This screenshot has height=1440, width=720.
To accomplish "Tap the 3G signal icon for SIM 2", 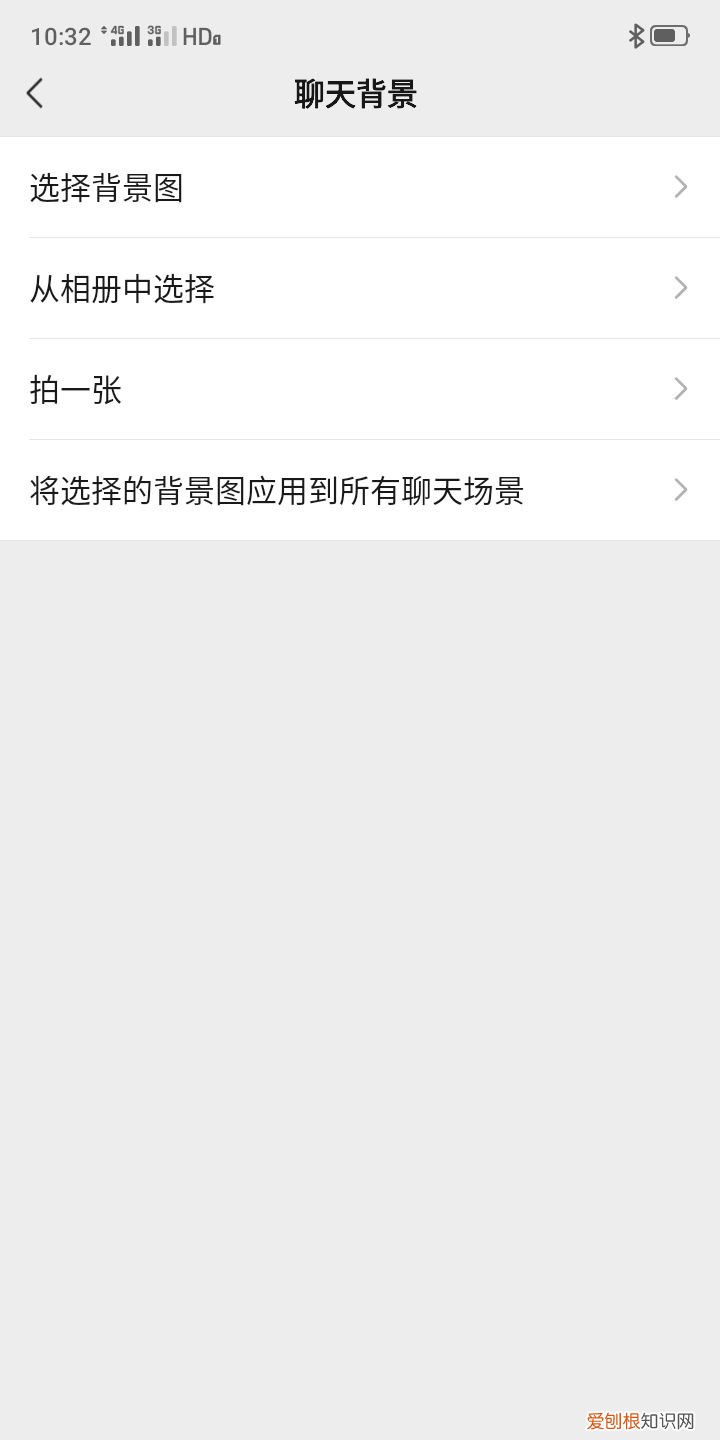I will pos(160,35).
